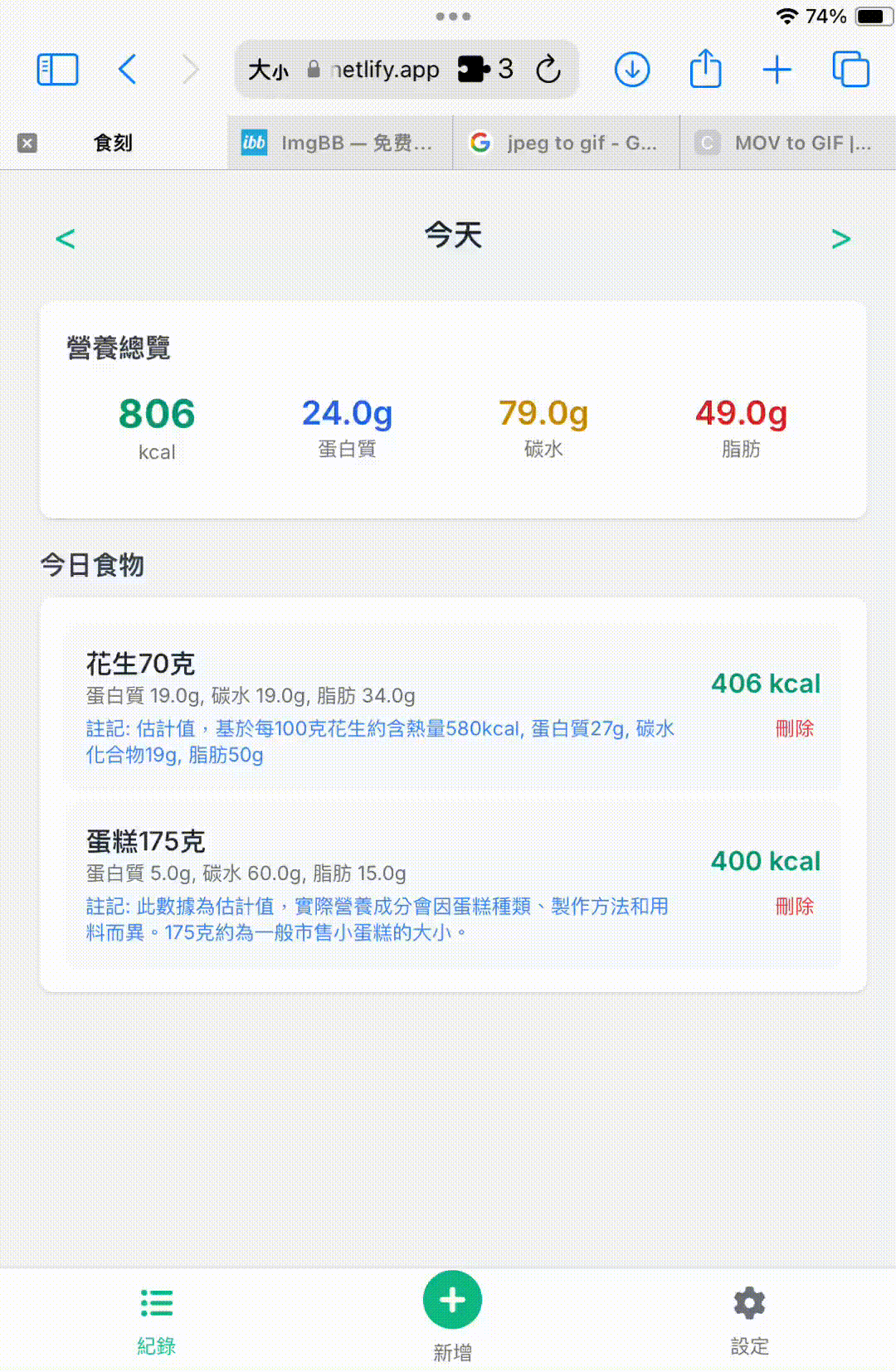Open the tab overview
The width and height of the screenshot is (896, 1372).
(x=850, y=69)
